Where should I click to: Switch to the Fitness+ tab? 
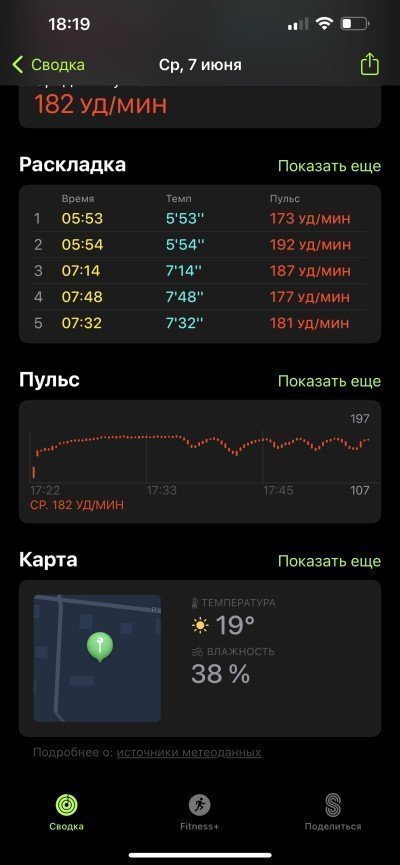click(199, 812)
